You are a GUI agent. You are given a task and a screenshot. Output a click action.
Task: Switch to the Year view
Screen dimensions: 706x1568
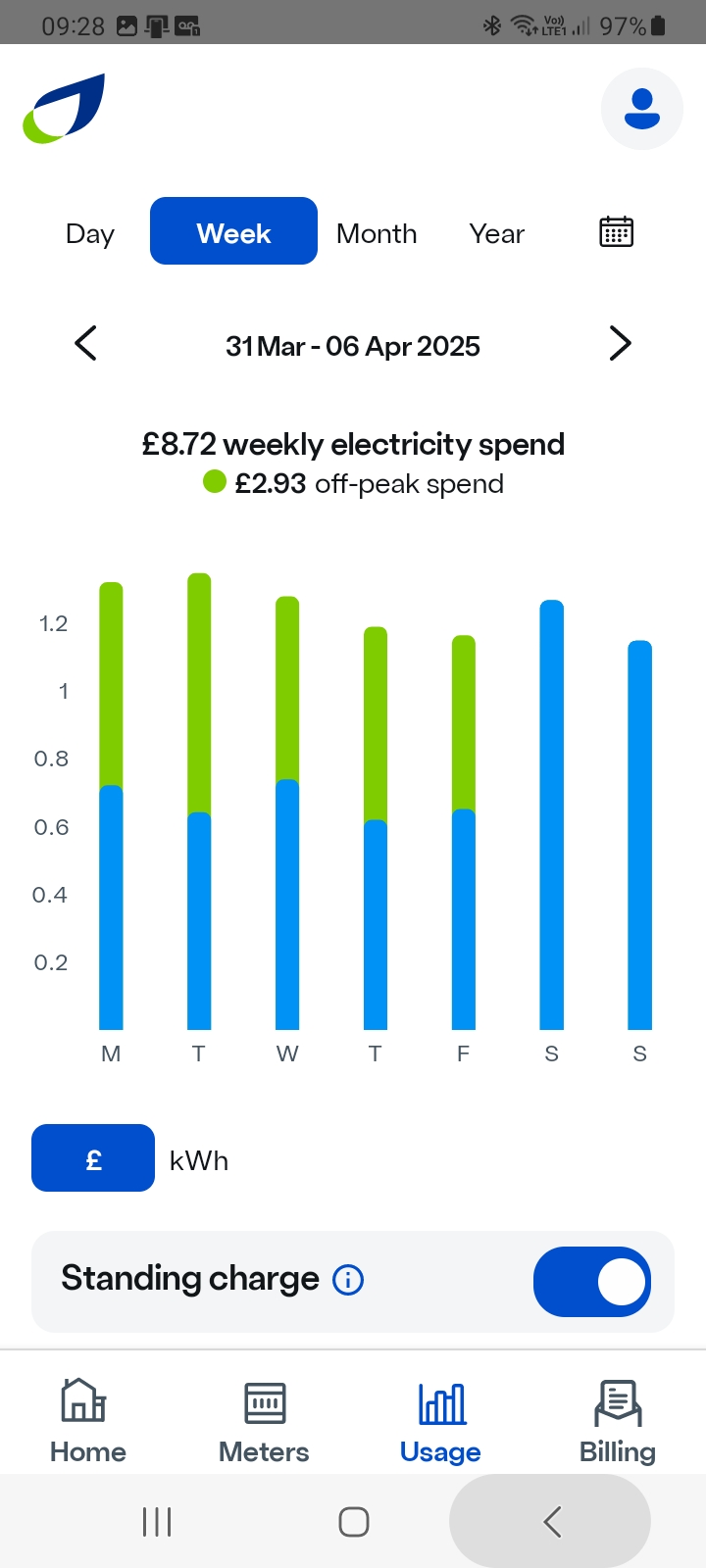coord(496,233)
